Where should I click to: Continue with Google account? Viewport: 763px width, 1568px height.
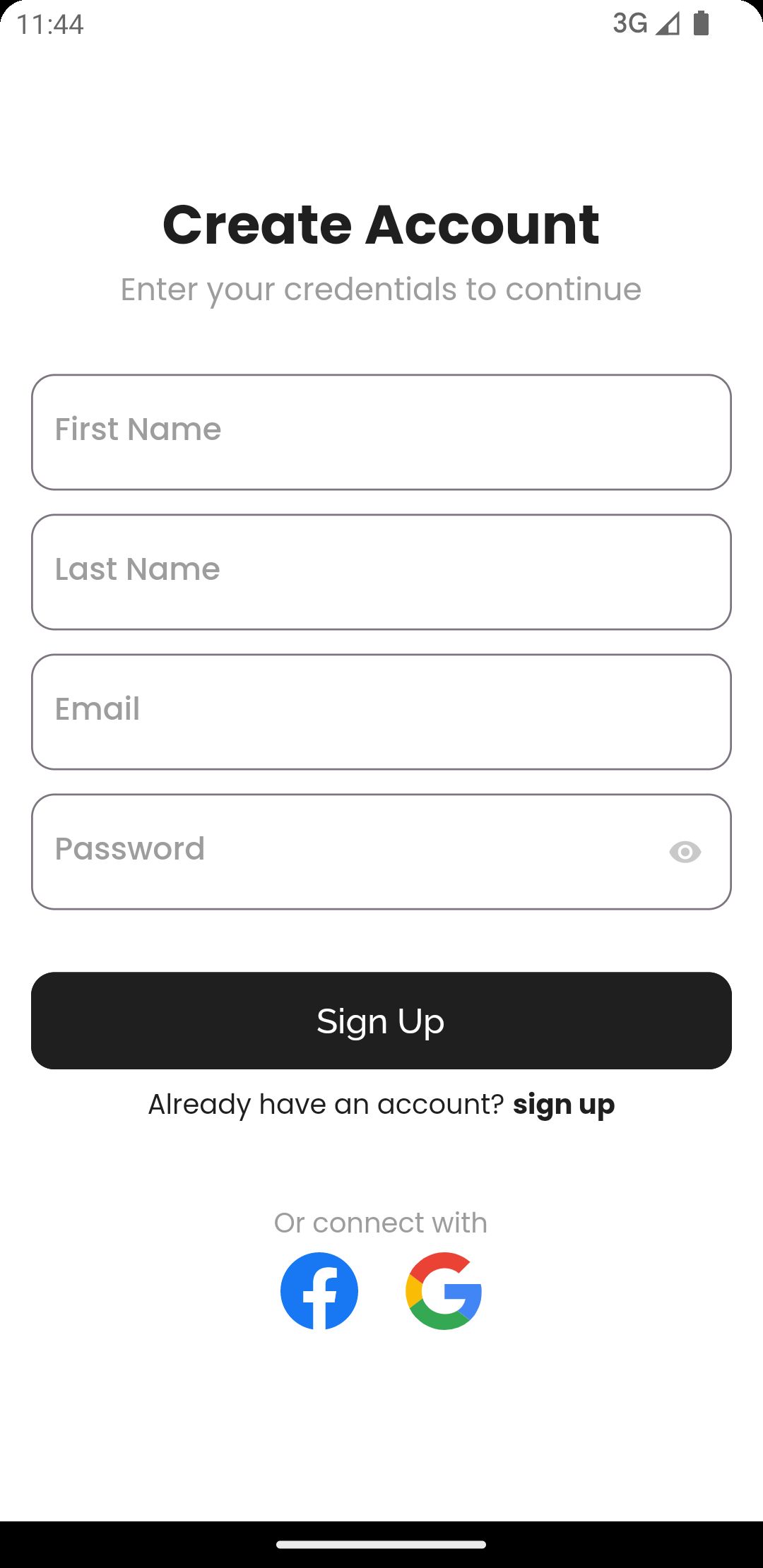coord(444,1291)
